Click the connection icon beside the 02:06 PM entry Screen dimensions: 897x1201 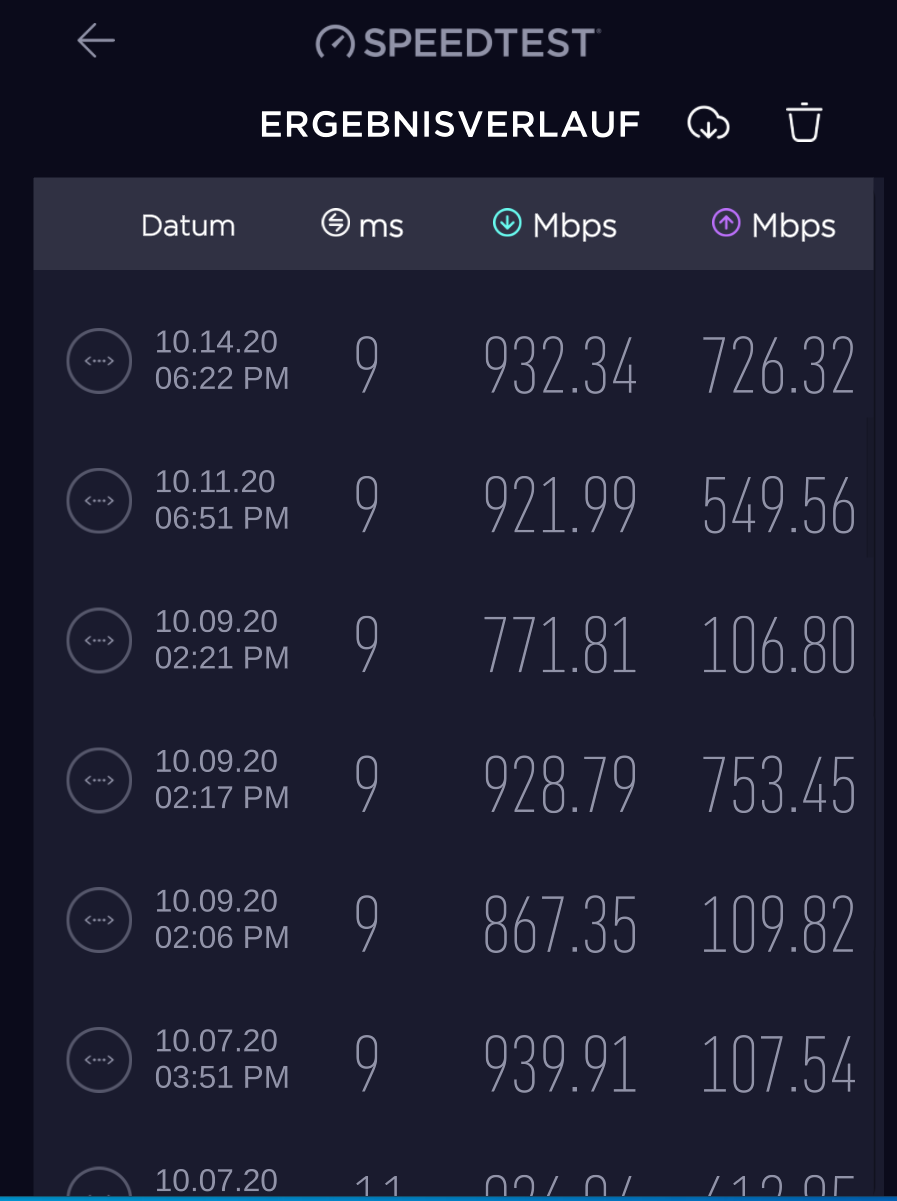tap(99, 919)
